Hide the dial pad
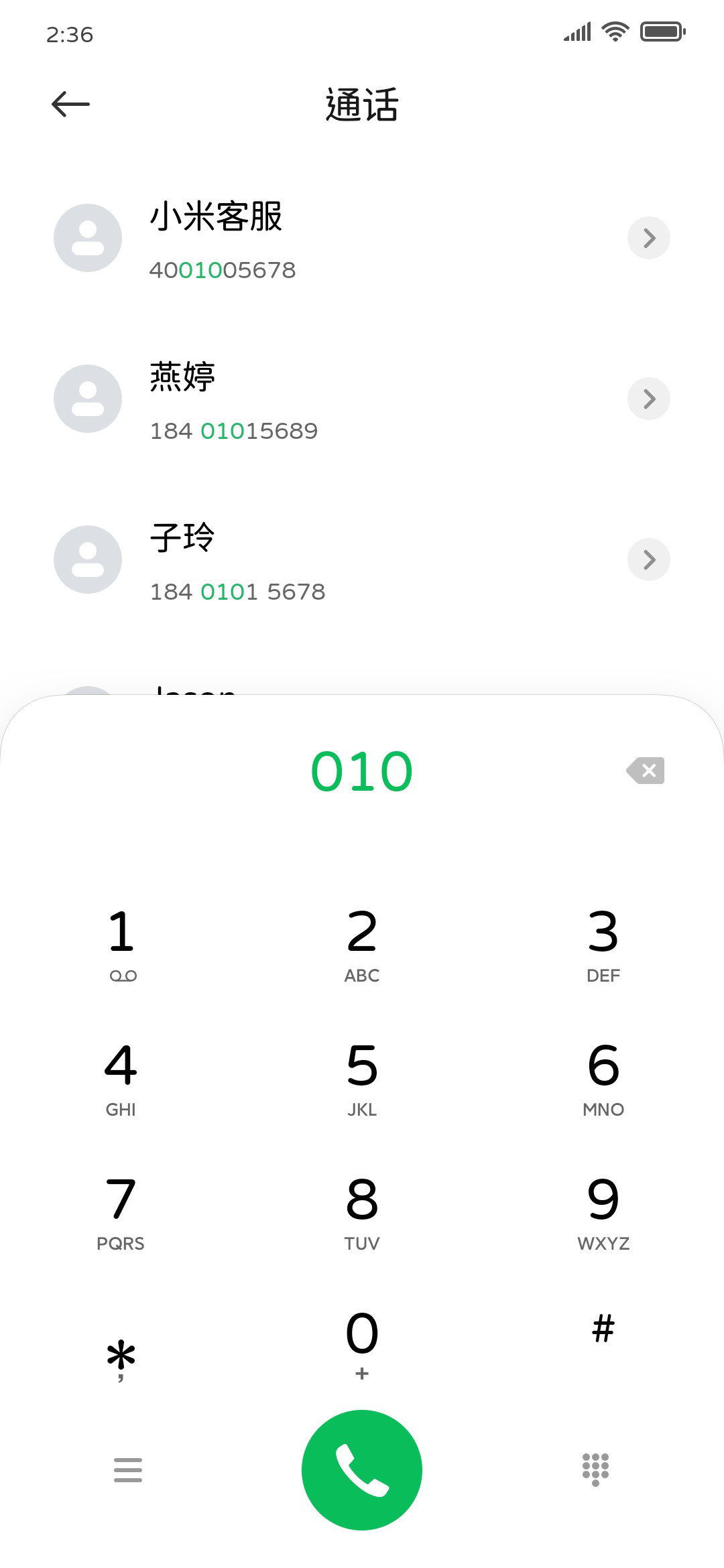Viewport: 724px width, 1568px height. tap(595, 1470)
